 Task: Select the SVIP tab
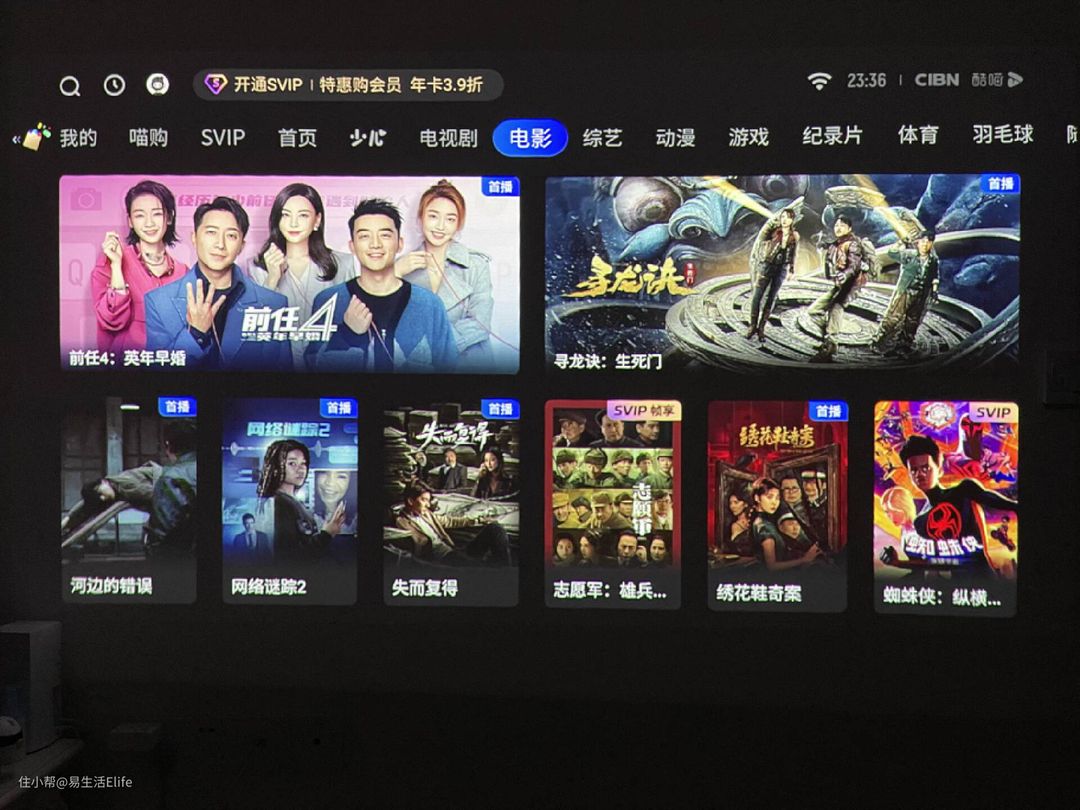222,138
